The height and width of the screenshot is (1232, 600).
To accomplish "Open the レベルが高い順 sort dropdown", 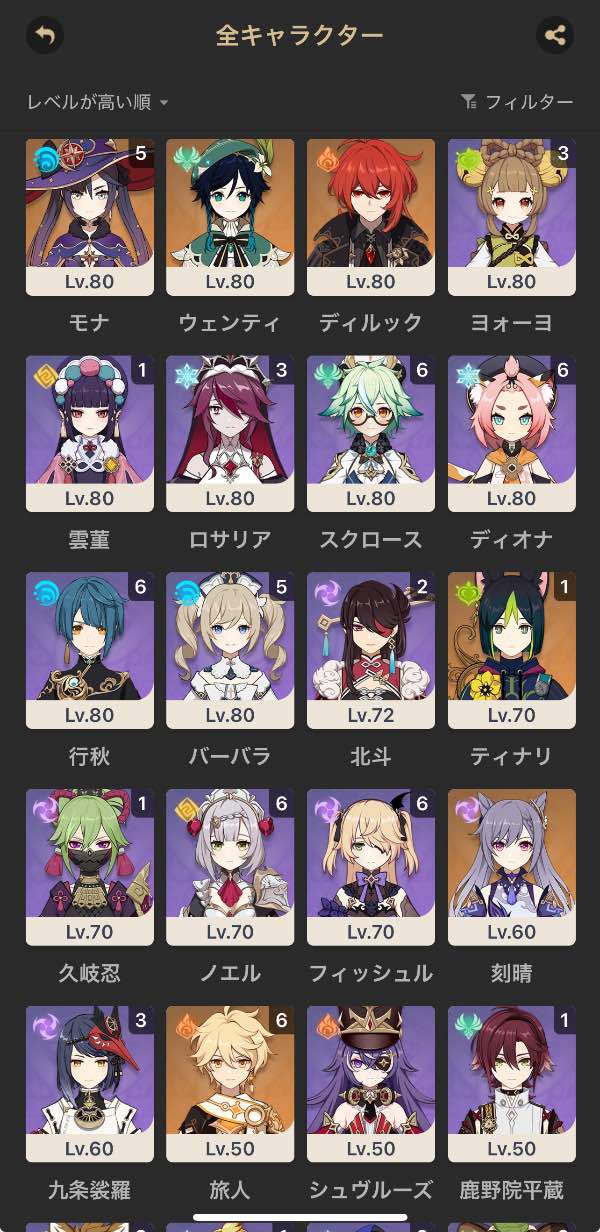I will point(97,102).
